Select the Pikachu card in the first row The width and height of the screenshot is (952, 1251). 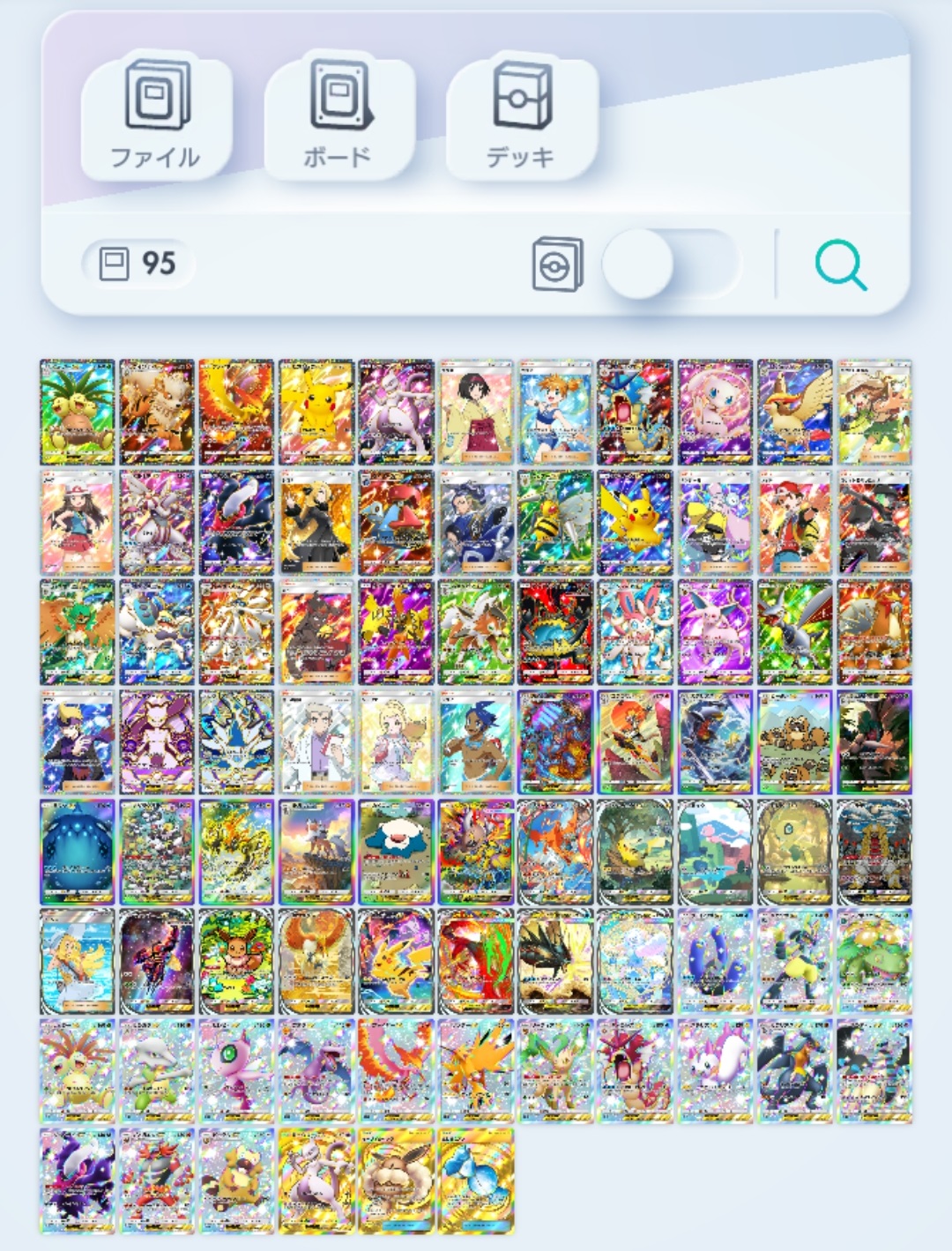[316, 412]
